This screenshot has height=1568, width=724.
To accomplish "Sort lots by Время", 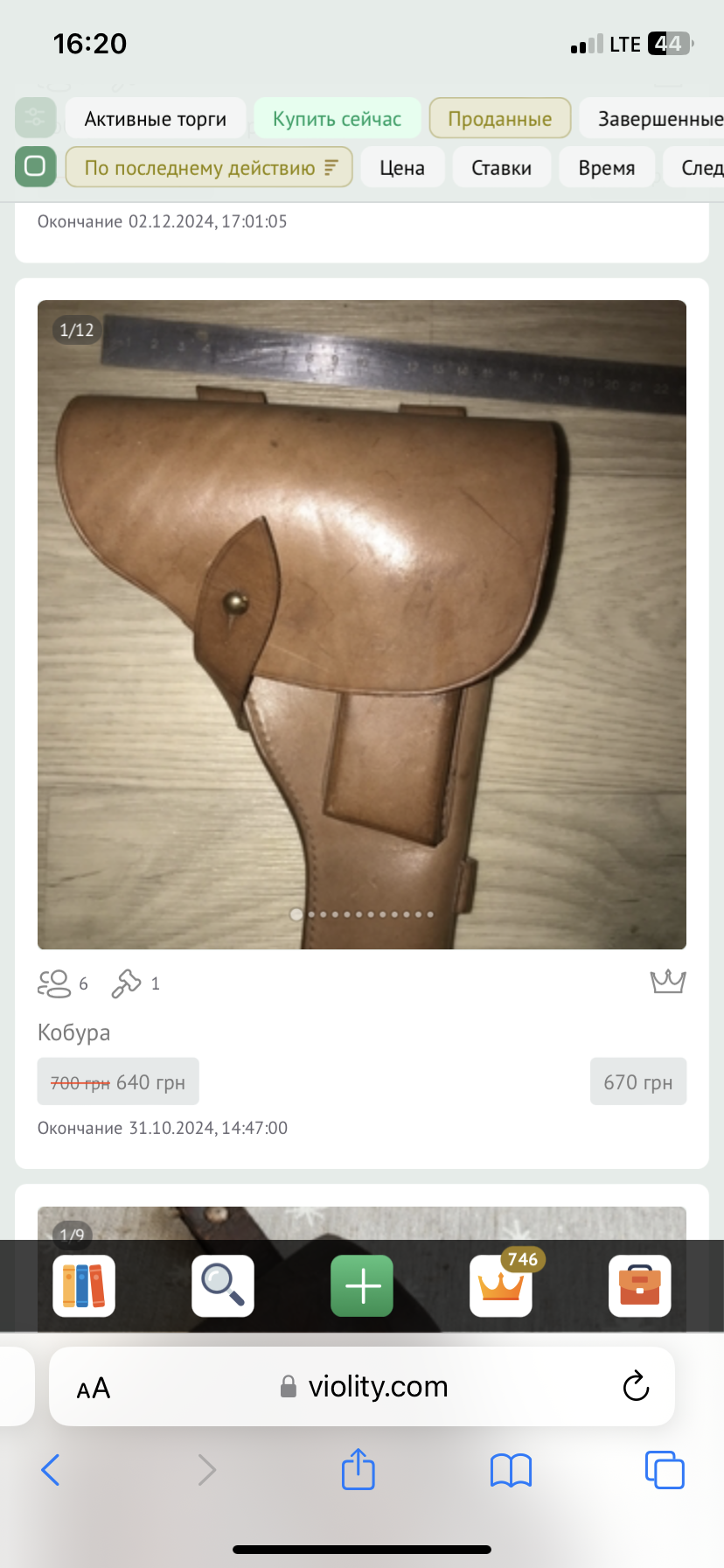I will pos(606,168).
